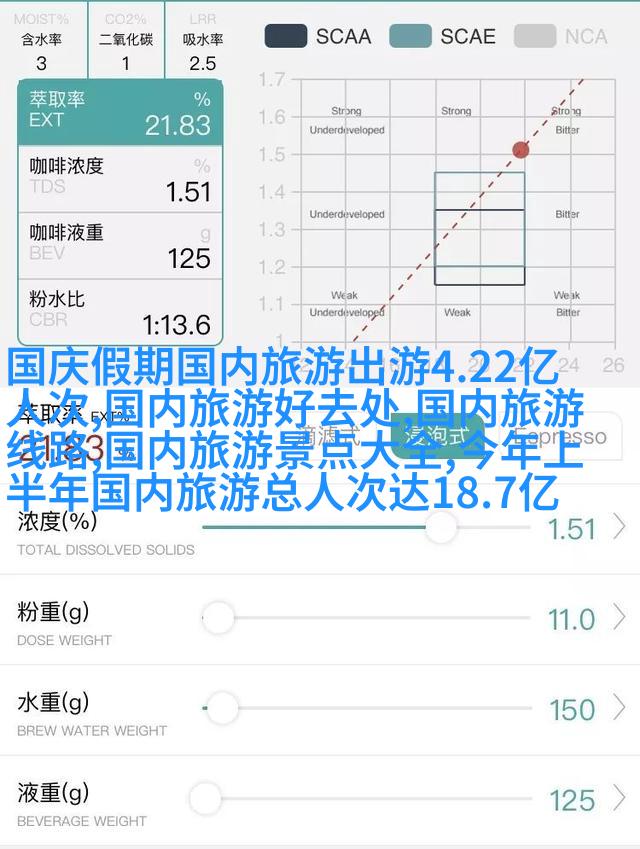Open the chevron next to 液重 125
The width and height of the screenshot is (640, 849).
click(x=620, y=799)
